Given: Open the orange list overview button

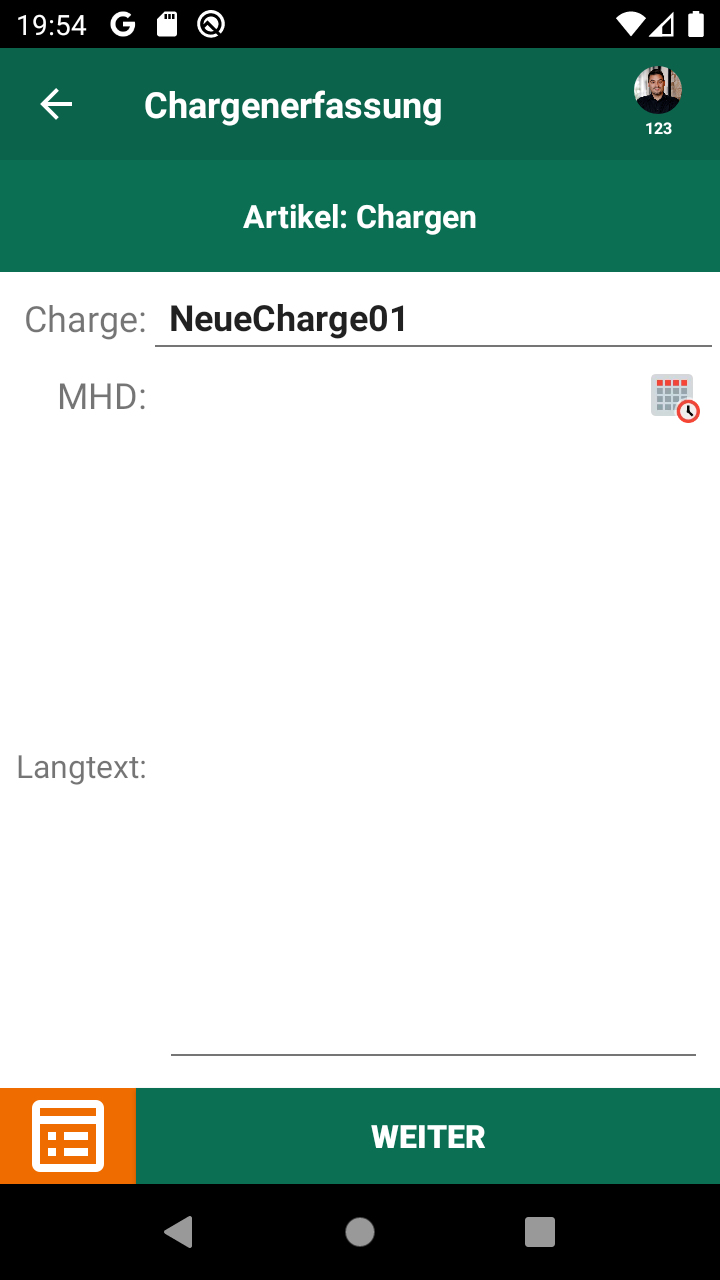Looking at the screenshot, I should point(68,1136).
